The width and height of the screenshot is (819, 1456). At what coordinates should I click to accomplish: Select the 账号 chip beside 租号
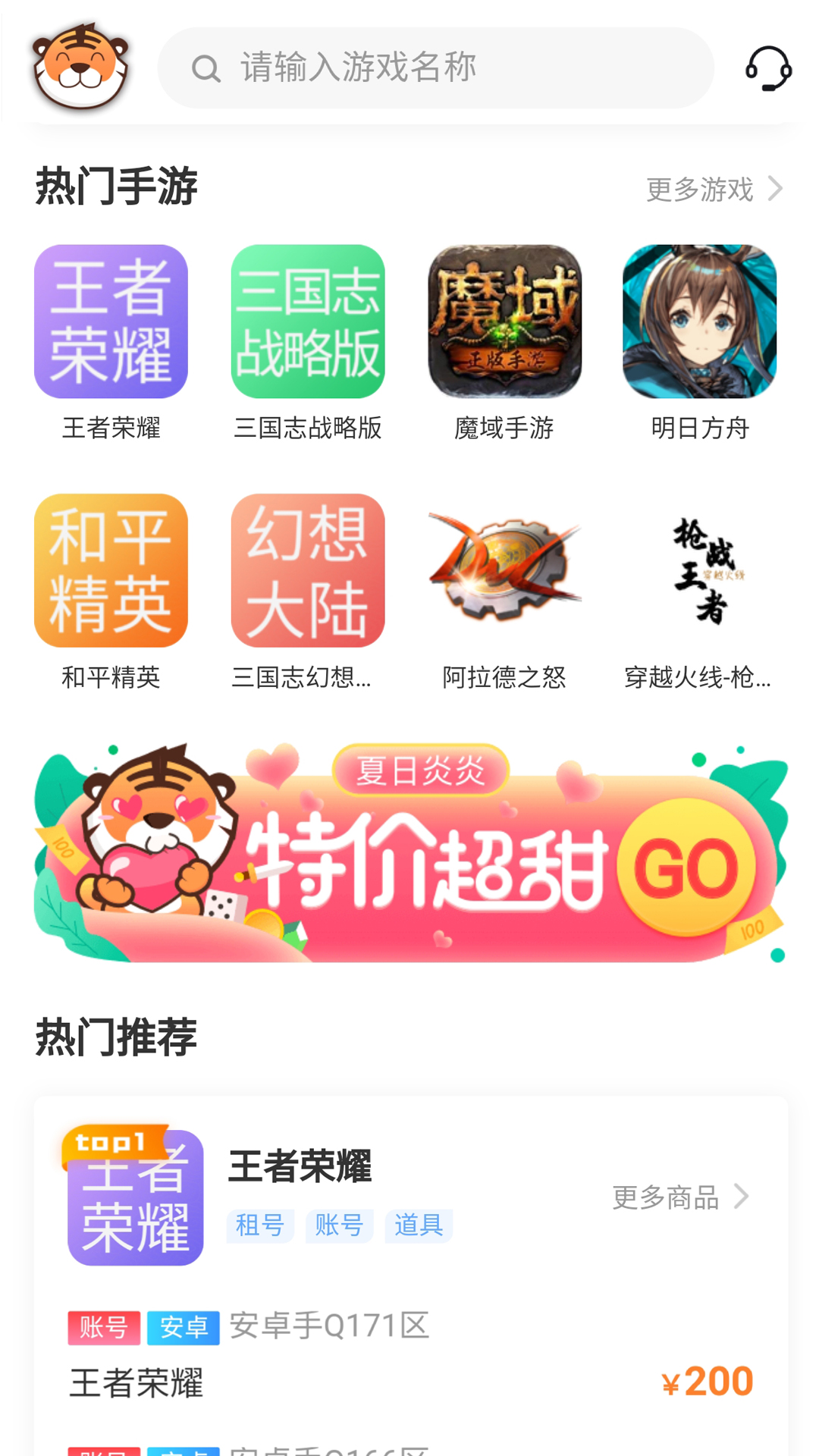tap(339, 1225)
